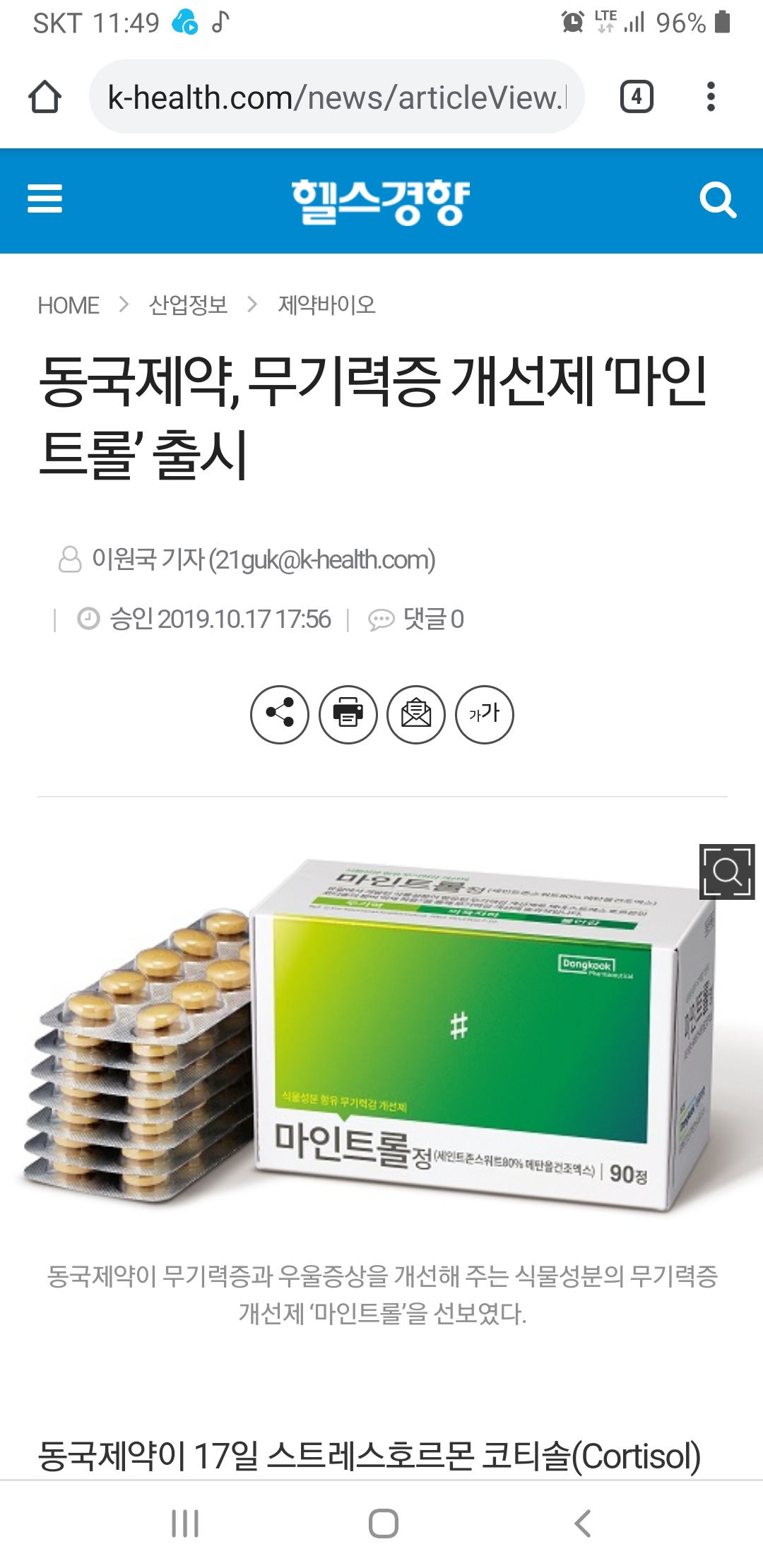Go to the HOME breadcrumb
The width and height of the screenshot is (763, 1568).
click(x=69, y=305)
